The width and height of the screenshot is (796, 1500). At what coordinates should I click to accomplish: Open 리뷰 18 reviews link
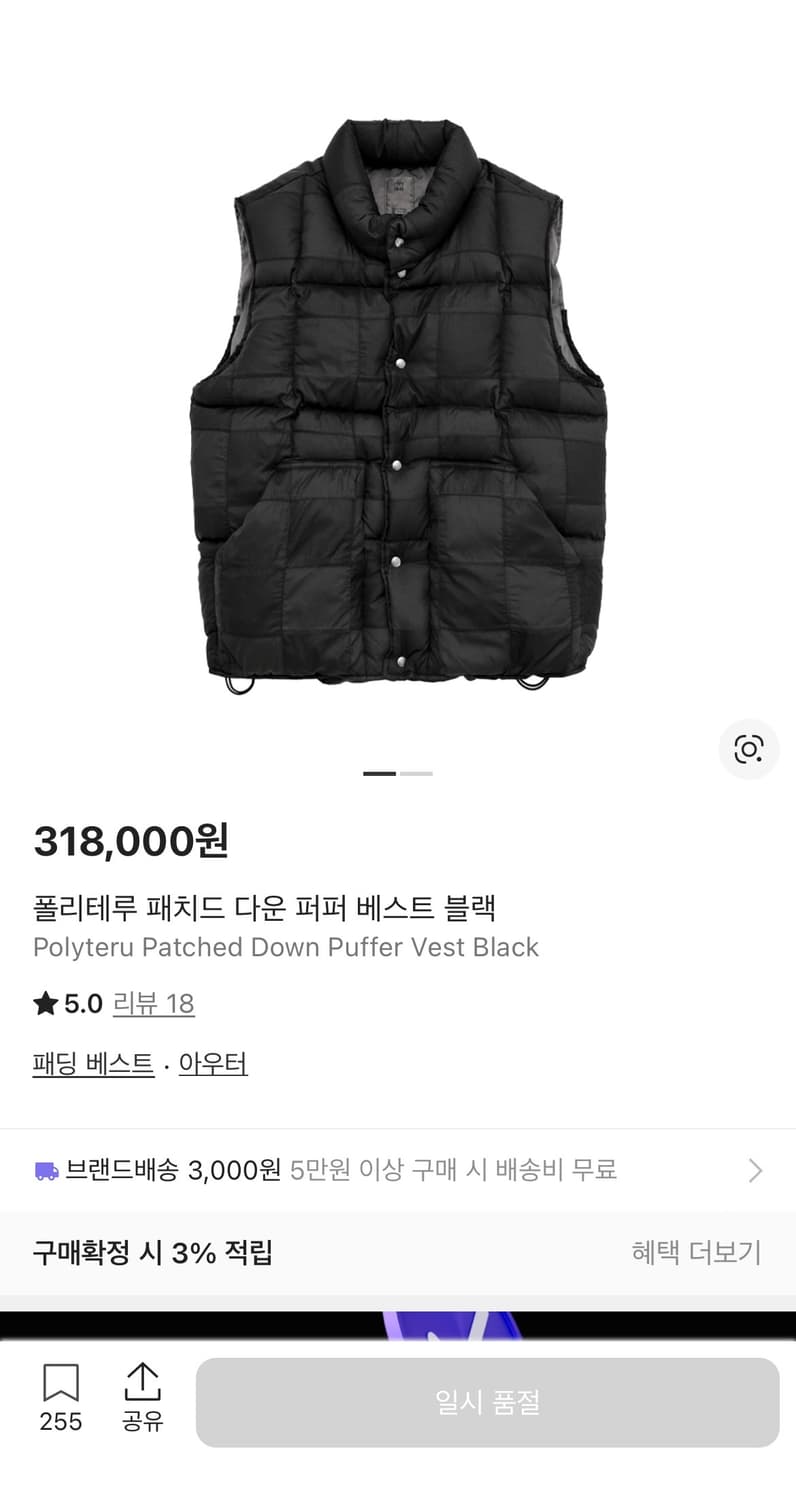(x=153, y=1004)
